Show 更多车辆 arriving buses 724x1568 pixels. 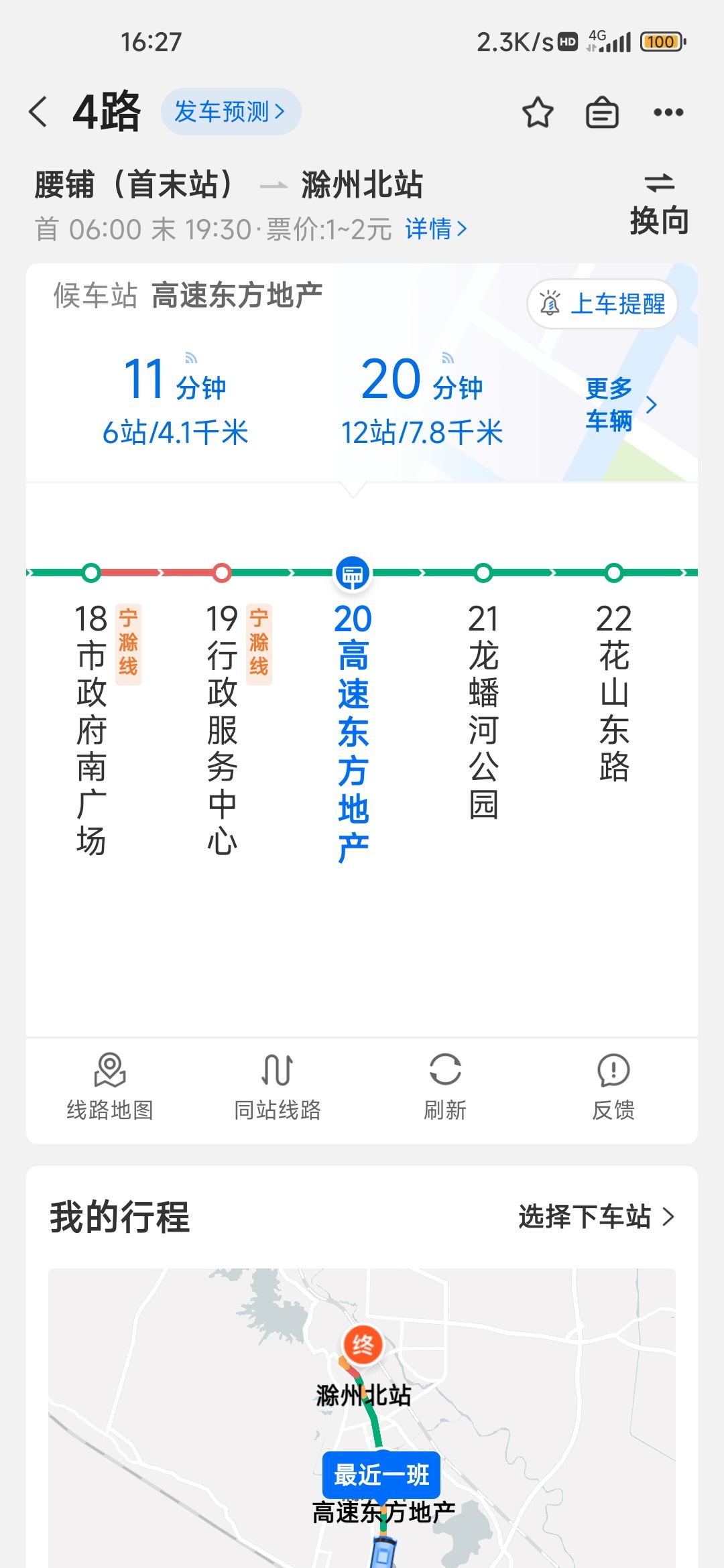pos(619,404)
